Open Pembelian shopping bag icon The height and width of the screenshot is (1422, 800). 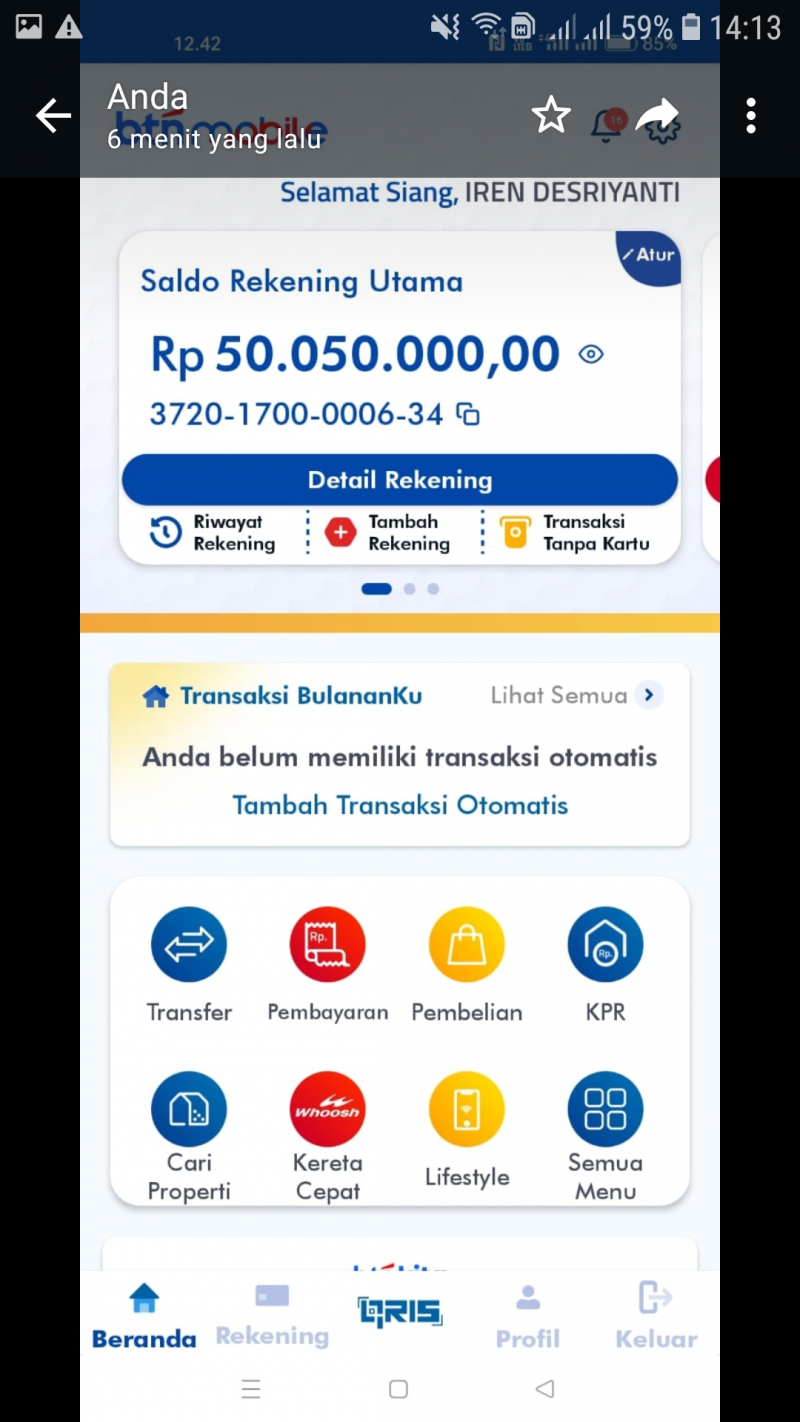click(466, 943)
